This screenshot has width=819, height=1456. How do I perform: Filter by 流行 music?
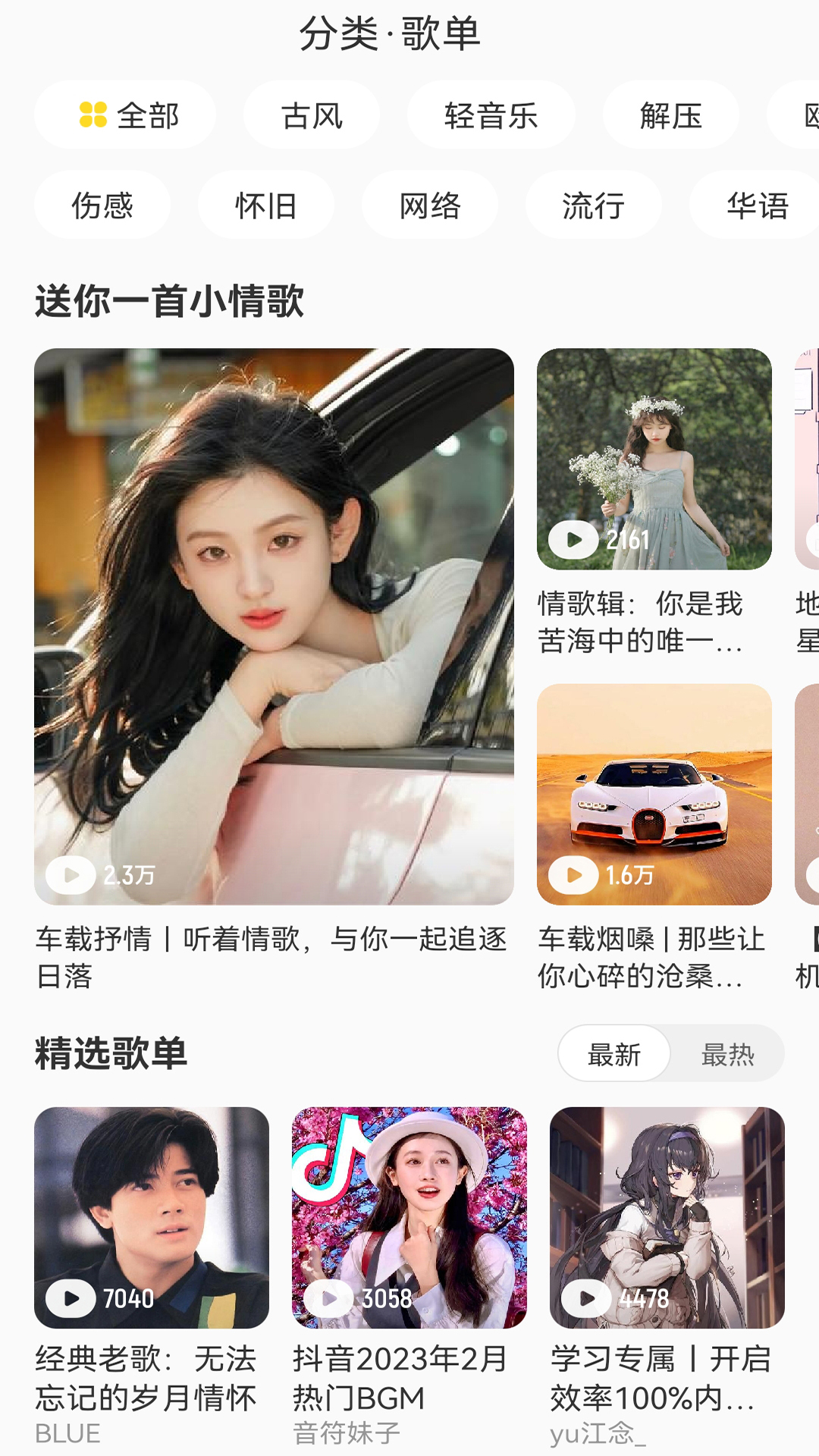(x=594, y=205)
